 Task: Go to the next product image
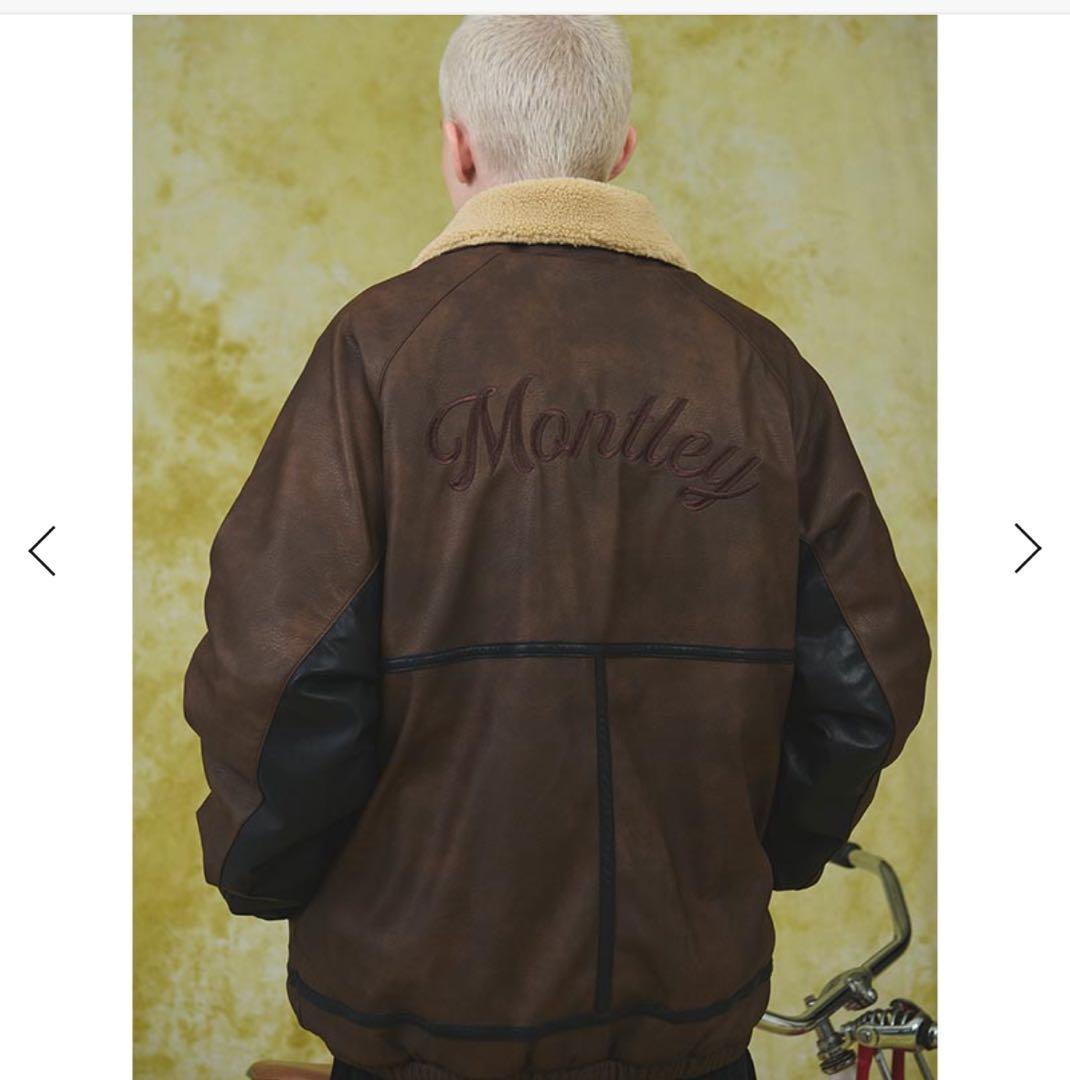pos(1027,548)
